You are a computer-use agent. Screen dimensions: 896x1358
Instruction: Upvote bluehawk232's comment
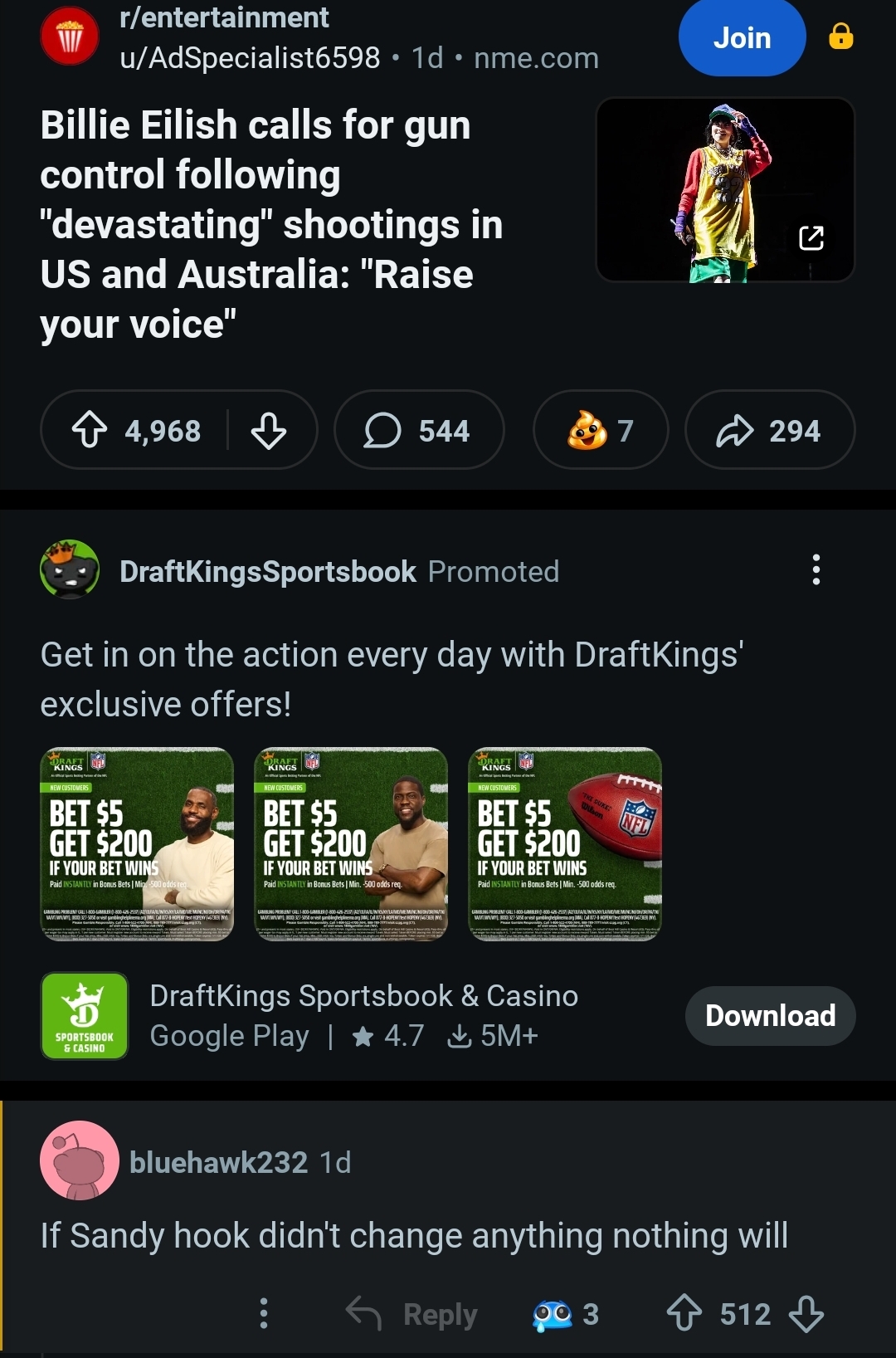[684, 1314]
